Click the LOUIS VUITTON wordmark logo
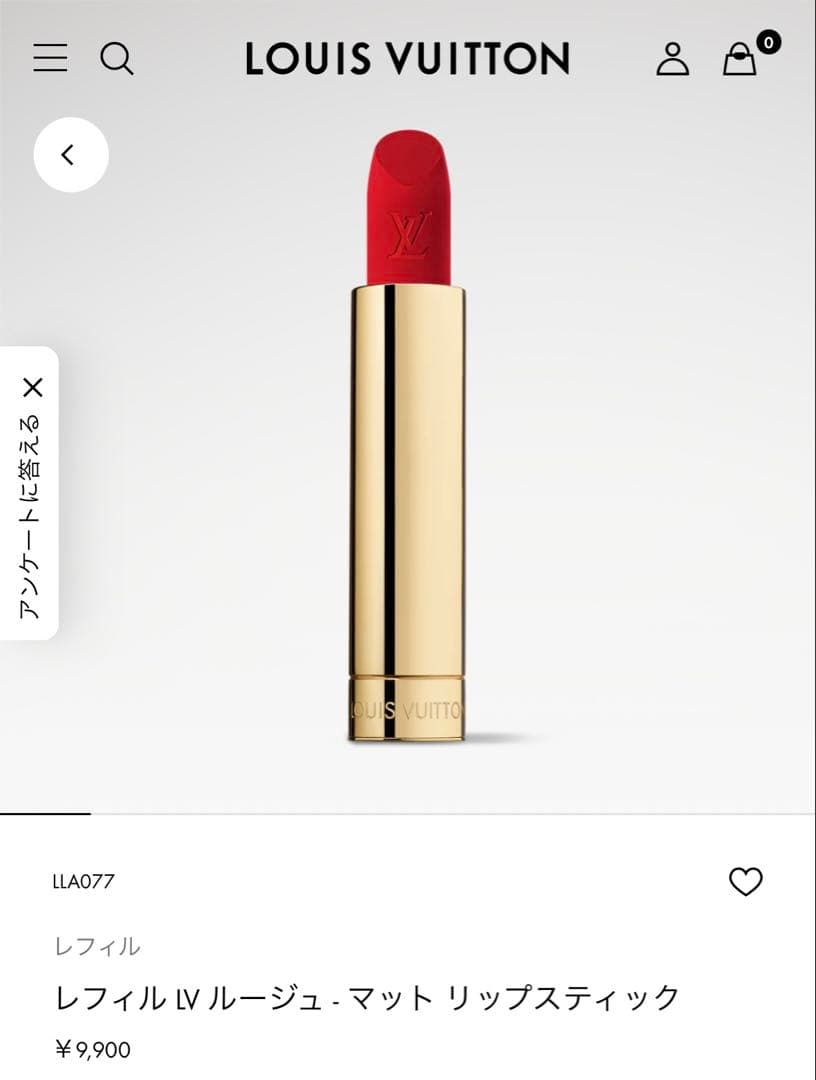The width and height of the screenshot is (816, 1080). (x=408, y=60)
